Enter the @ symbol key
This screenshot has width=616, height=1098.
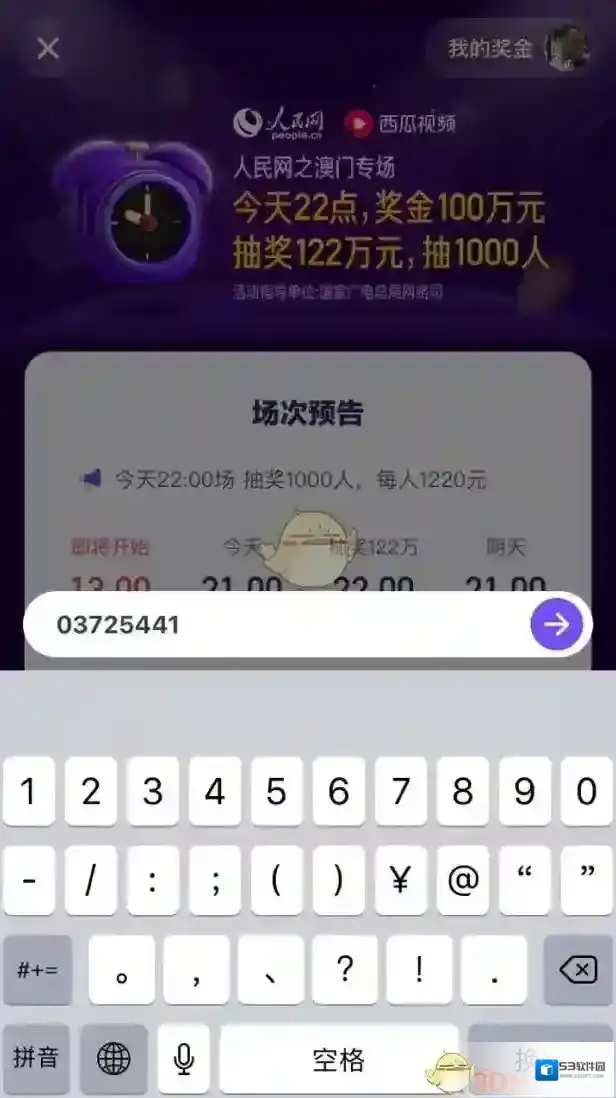point(462,880)
